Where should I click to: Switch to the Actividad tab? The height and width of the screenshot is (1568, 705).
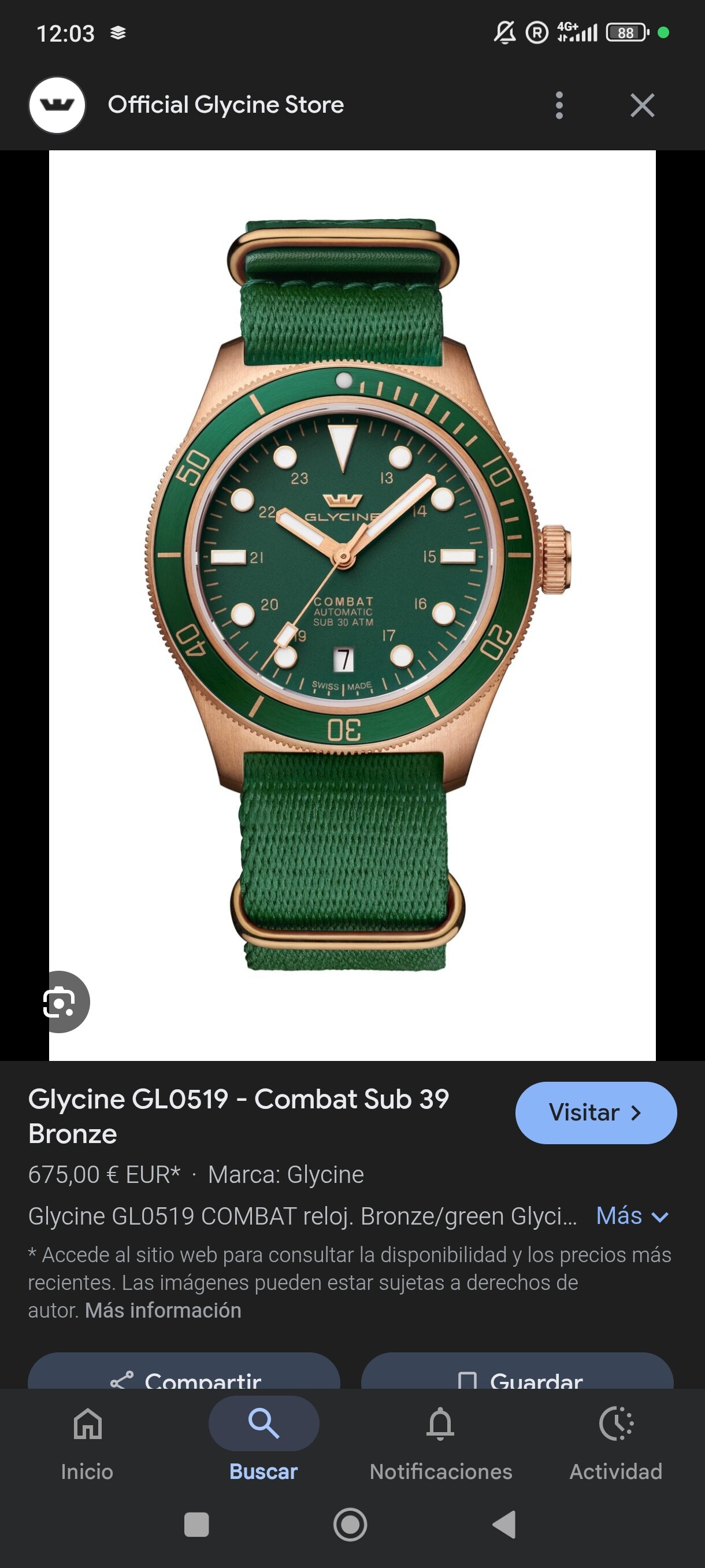pos(615,1442)
